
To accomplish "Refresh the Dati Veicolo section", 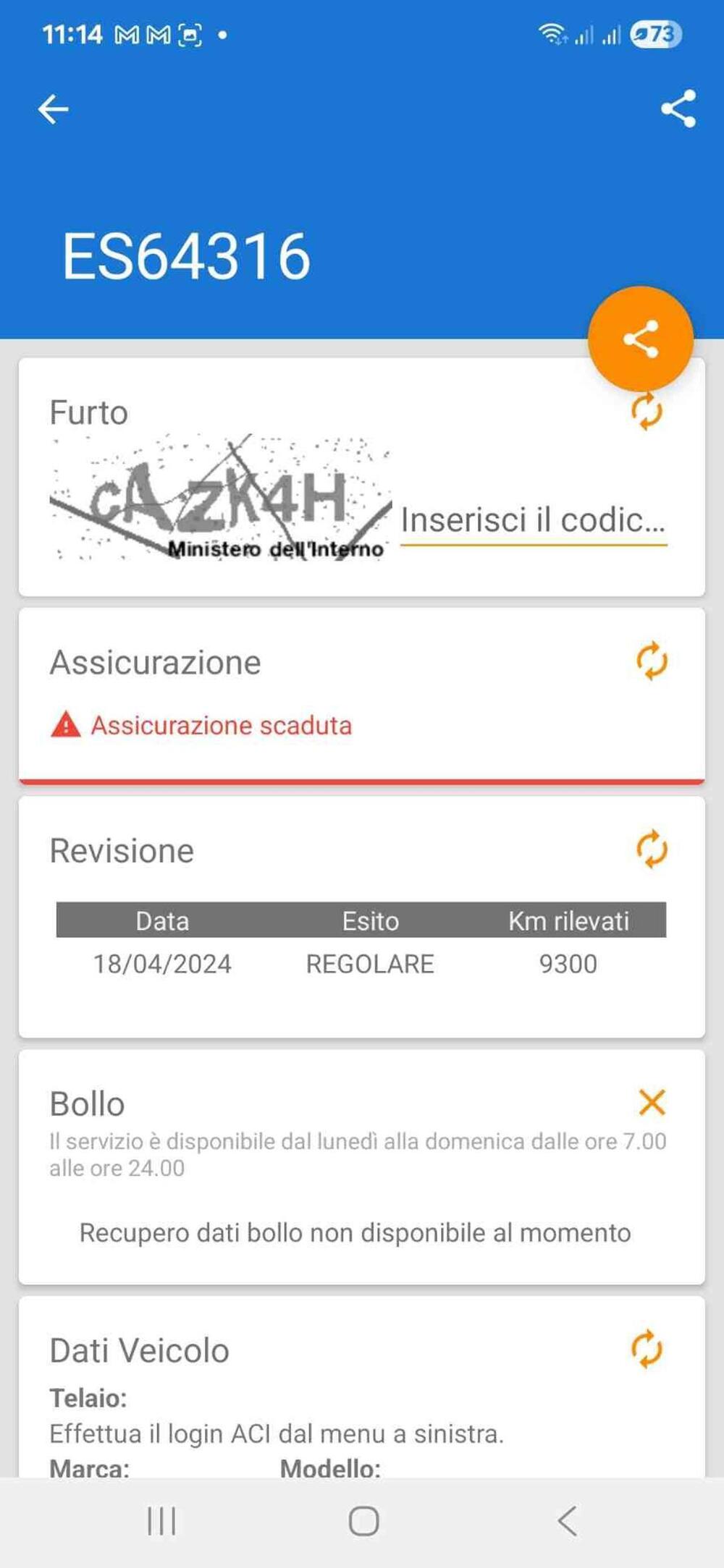I will coord(647,1349).
